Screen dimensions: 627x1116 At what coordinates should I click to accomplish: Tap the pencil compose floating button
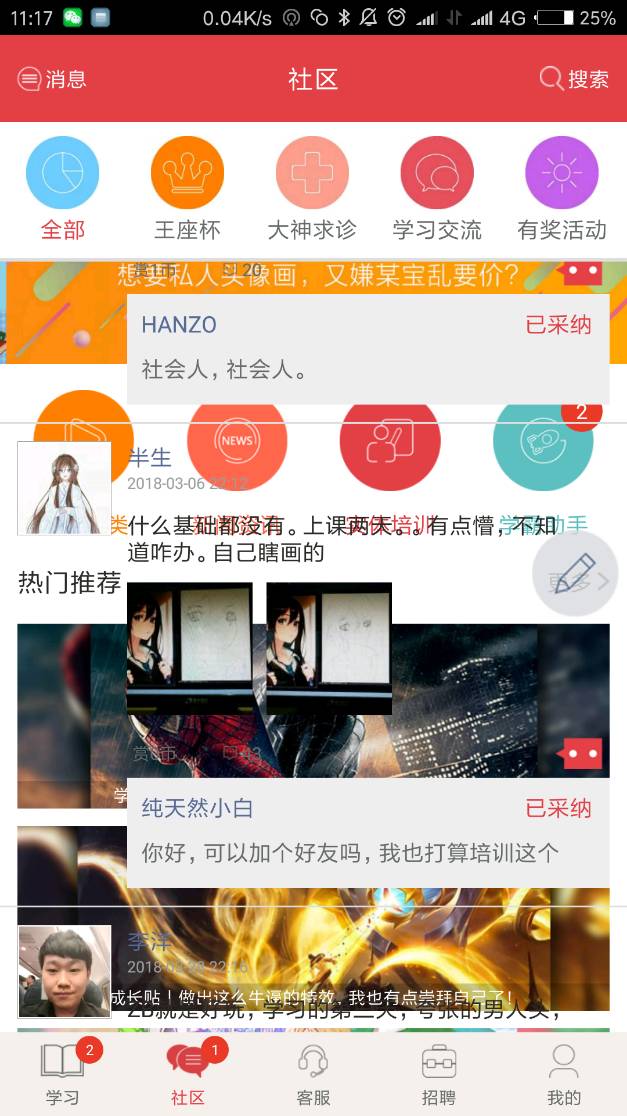coord(575,573)
